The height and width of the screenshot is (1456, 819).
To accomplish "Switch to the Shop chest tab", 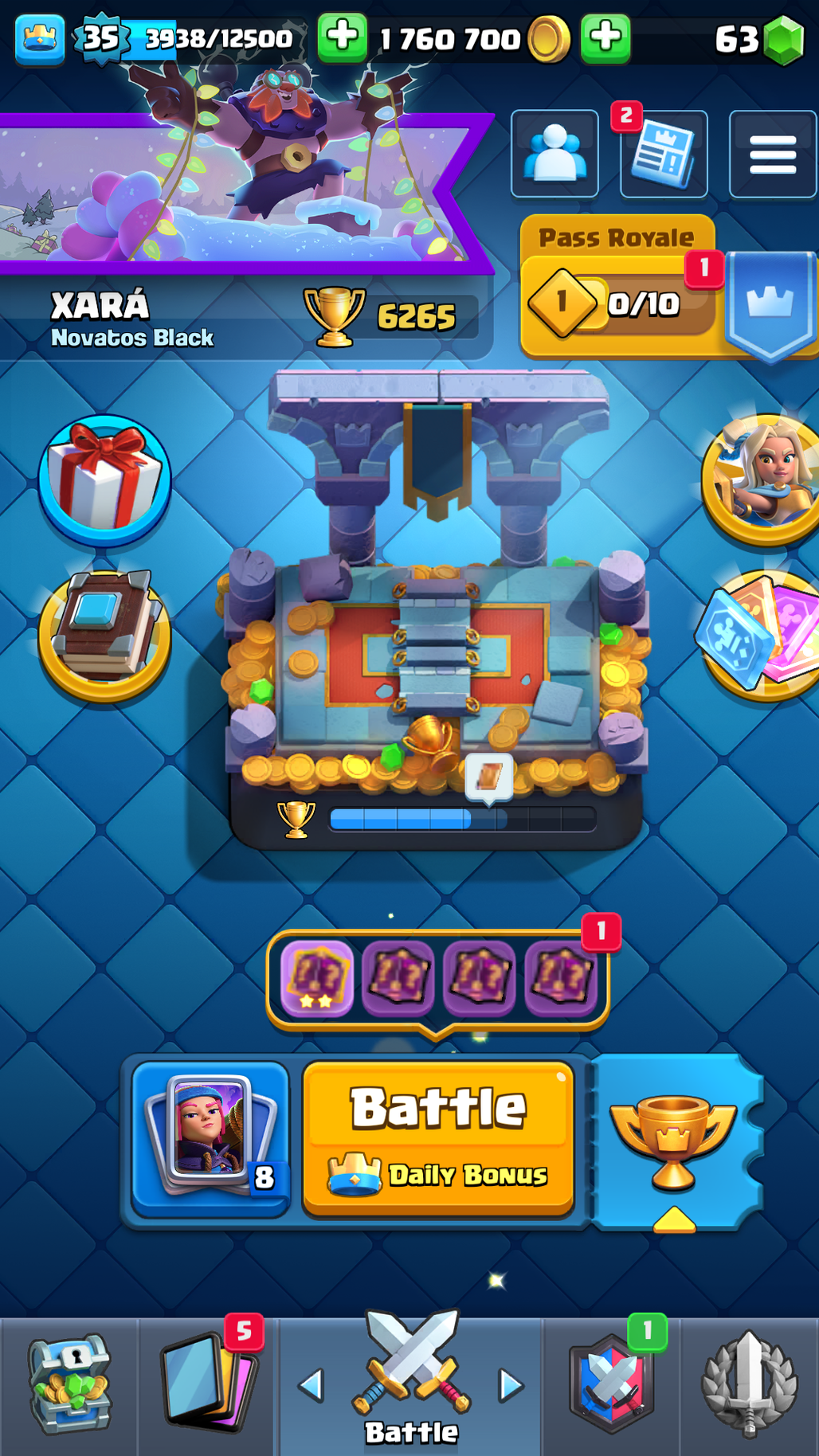I will (70, 1386).
